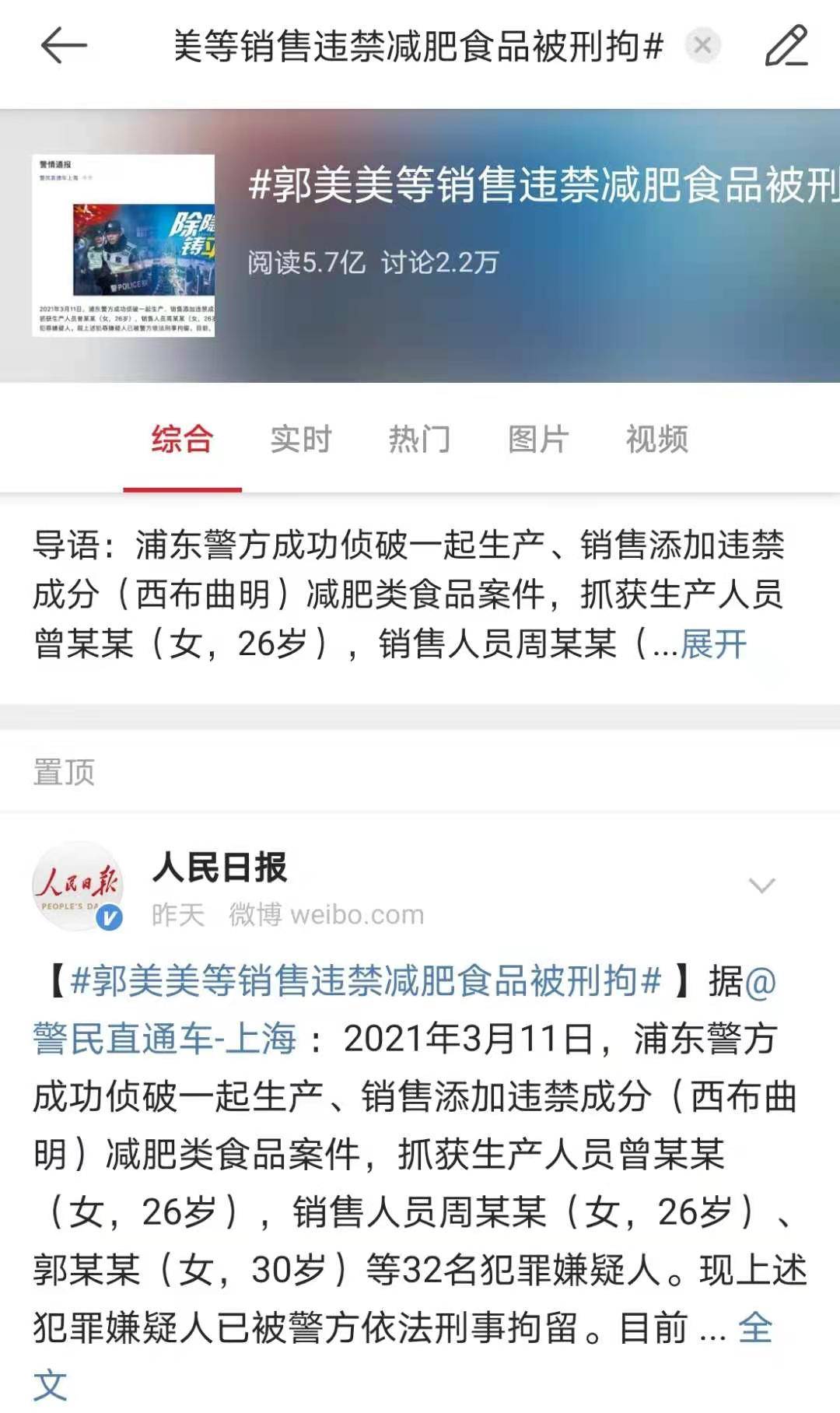840x1413 pixels.
Task: Open the dropdown chevron on 人民日报's post
Action: click(761, 885)
